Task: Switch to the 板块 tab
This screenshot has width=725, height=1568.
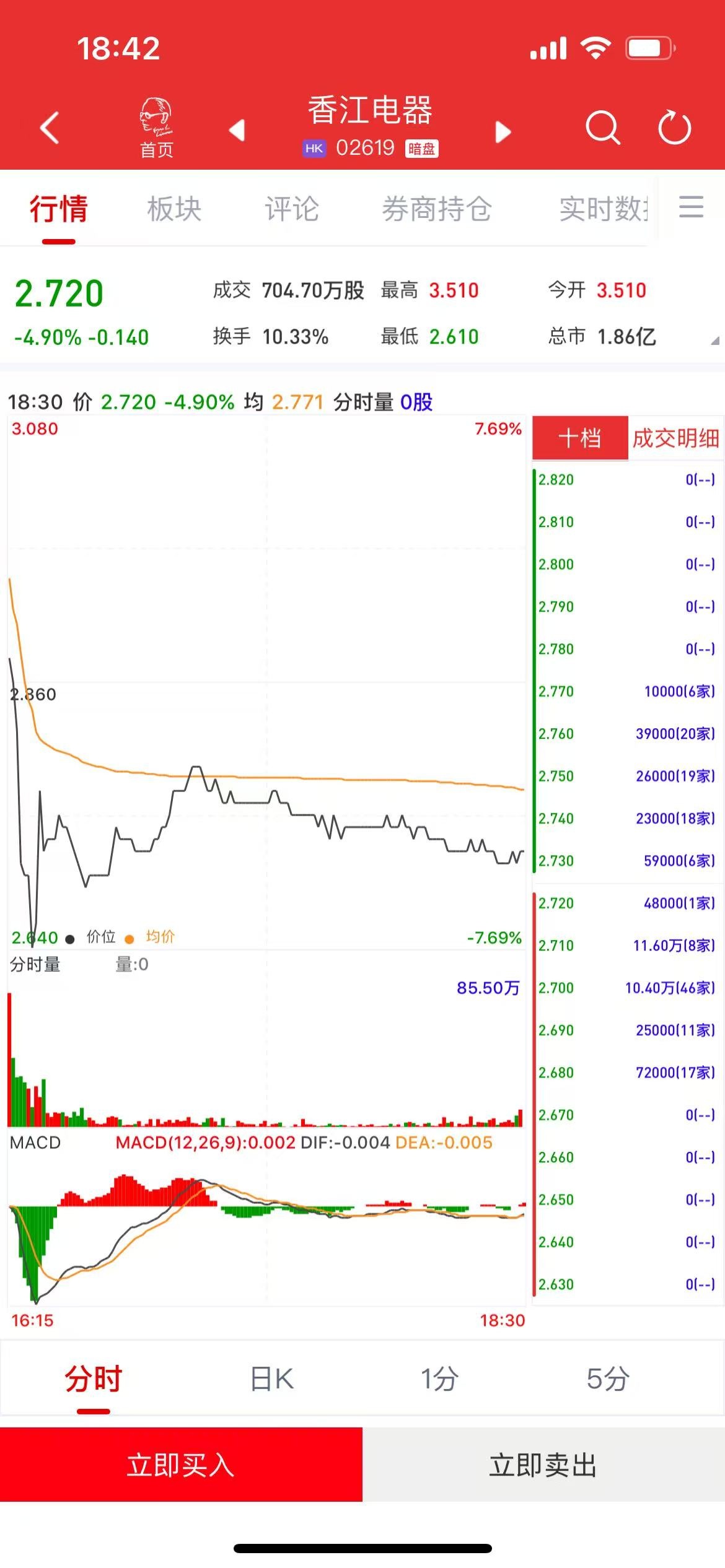Action: tap(174, 209)
